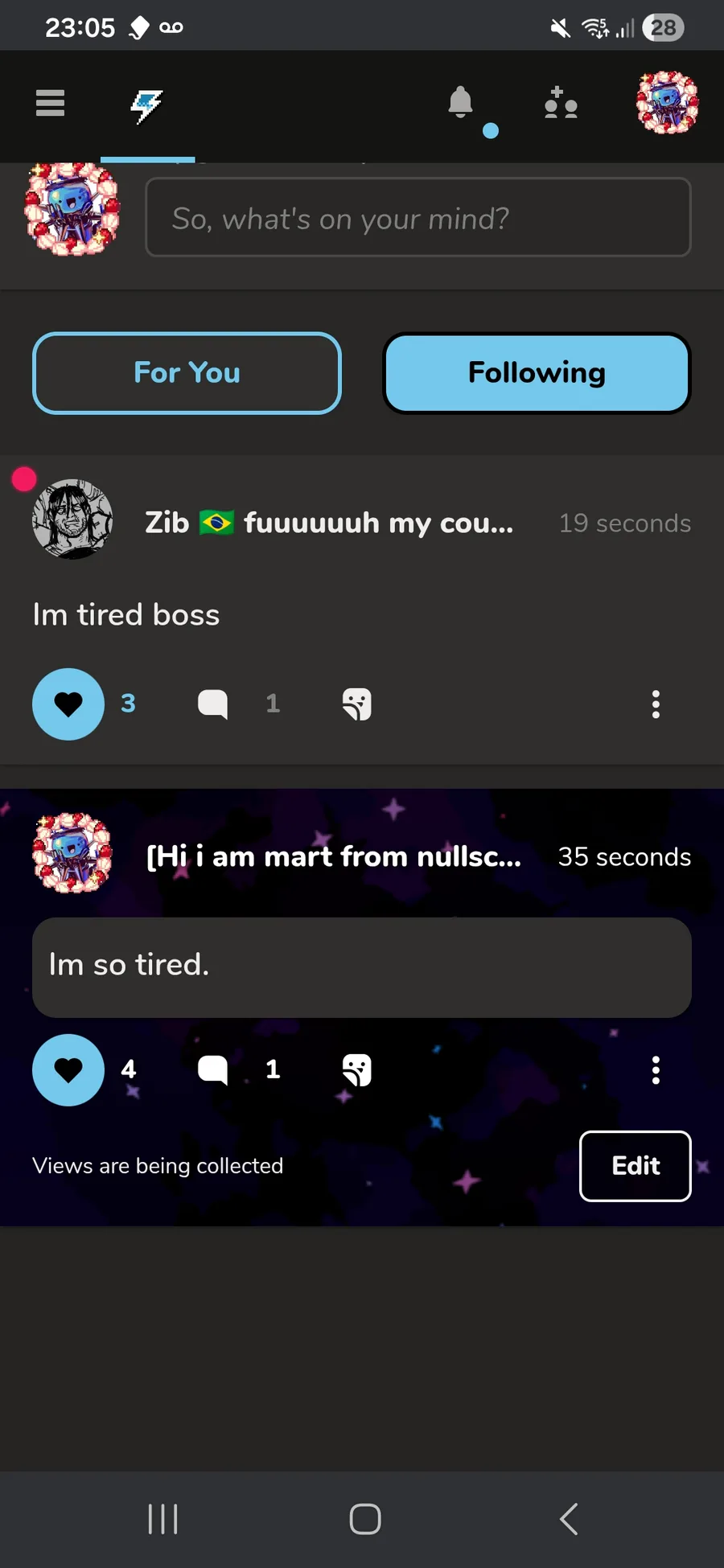Open Zib's profile picture
Image resolution: width=724 pixels, height=1568 pixels.
tap(72, 519)
